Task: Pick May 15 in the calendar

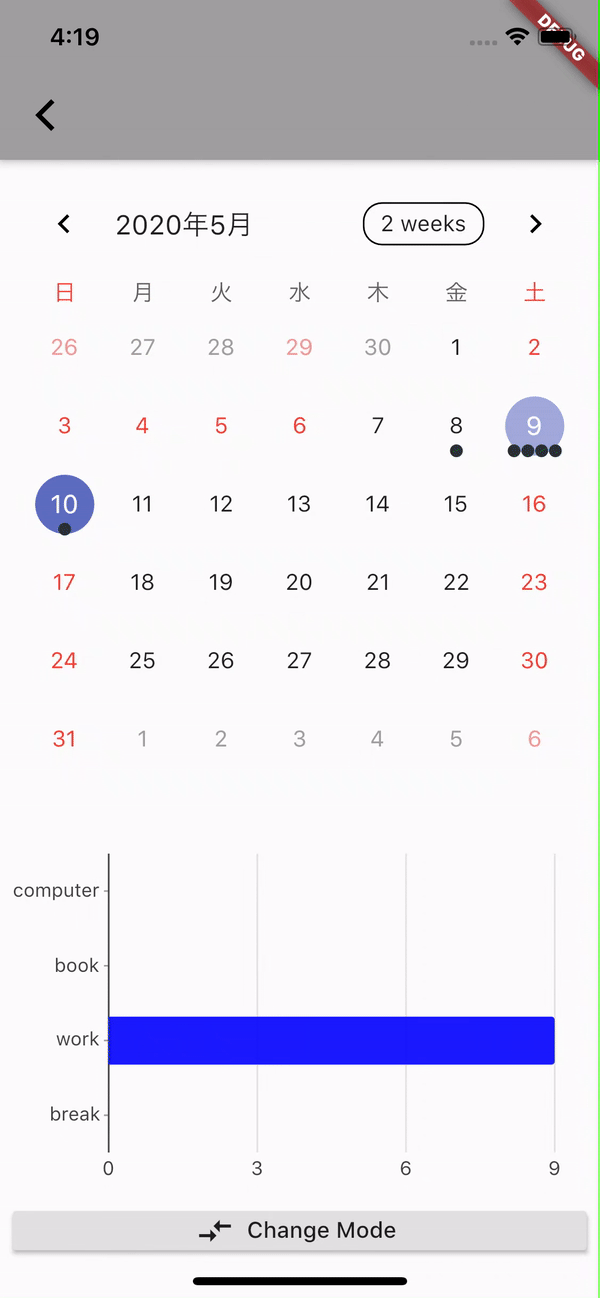Action: click(x=456, y=504)
